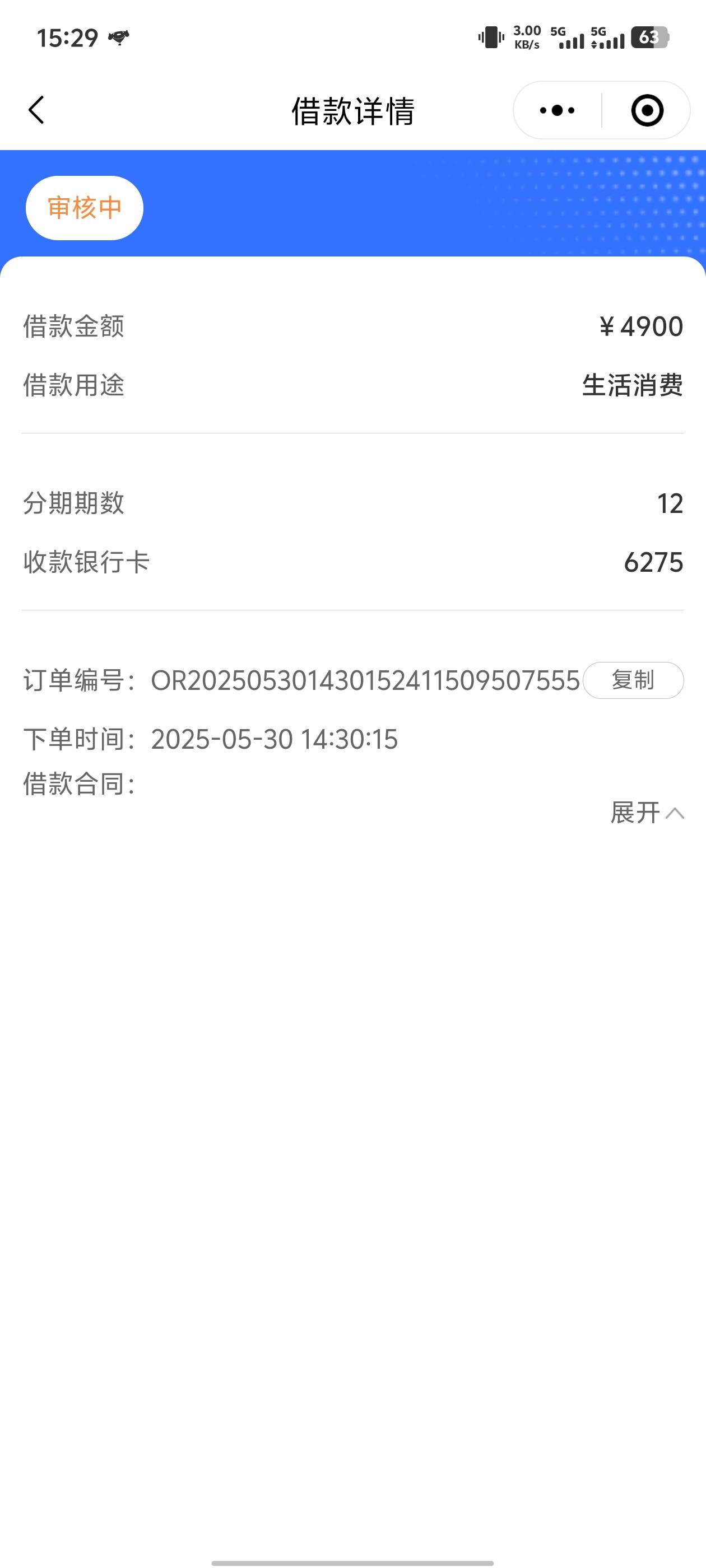Close the mini-program with the circle button
This screenshot has width=706, height=1568.
coord(647,110)
